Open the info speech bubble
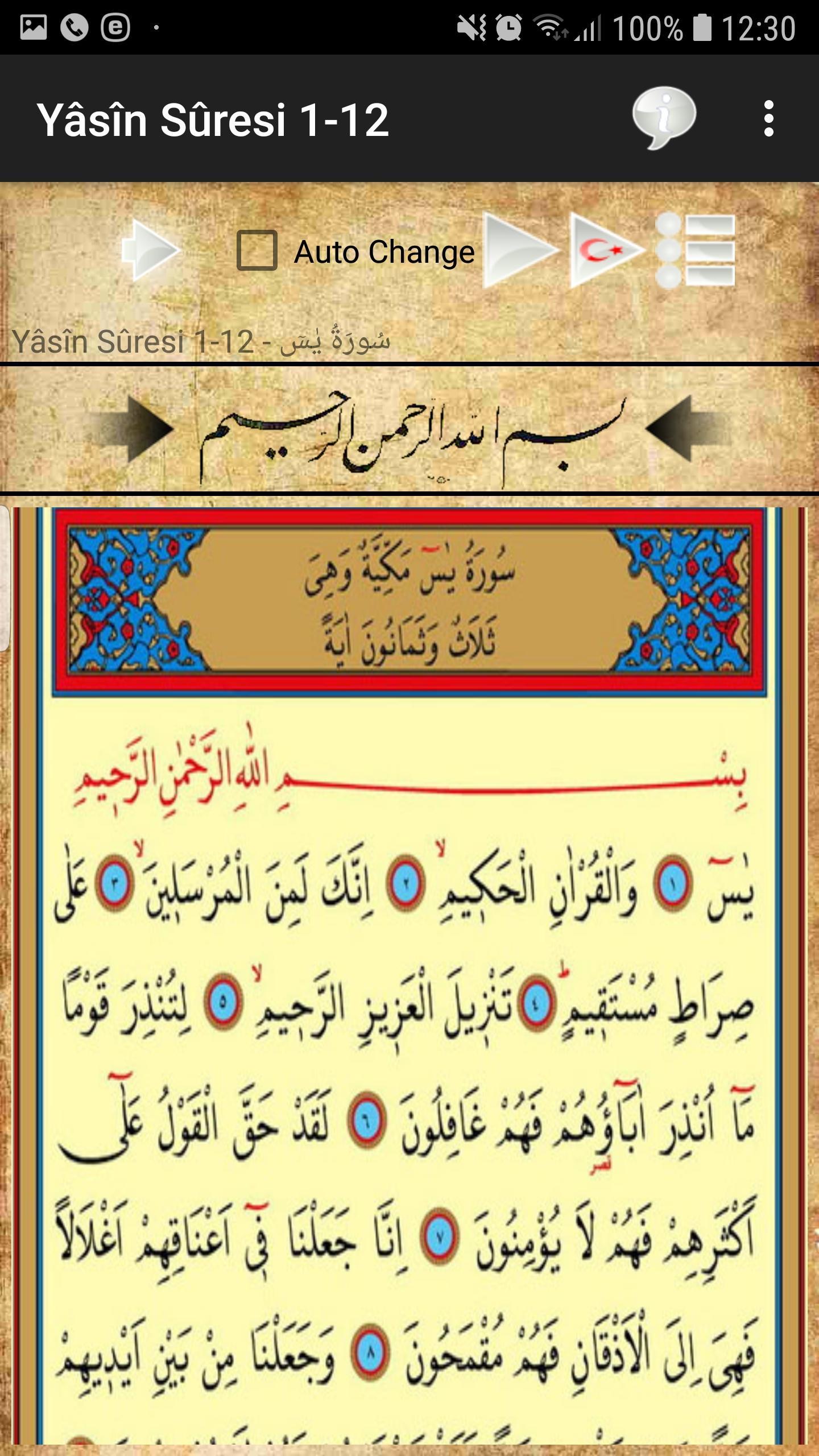The height and width of the screenshot is (1456, 819). point(664,118)
